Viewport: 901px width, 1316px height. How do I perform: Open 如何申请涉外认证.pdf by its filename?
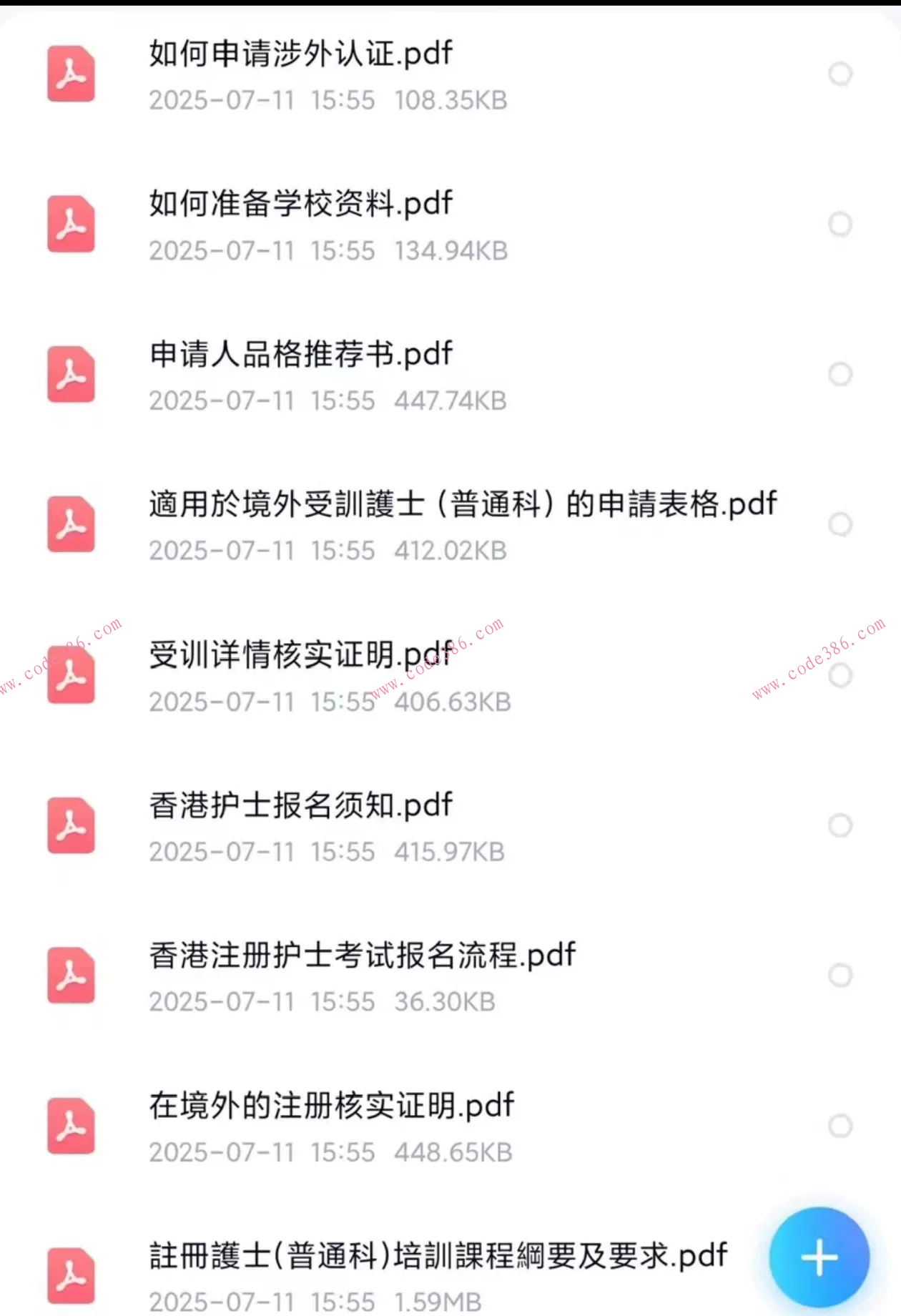299,54
